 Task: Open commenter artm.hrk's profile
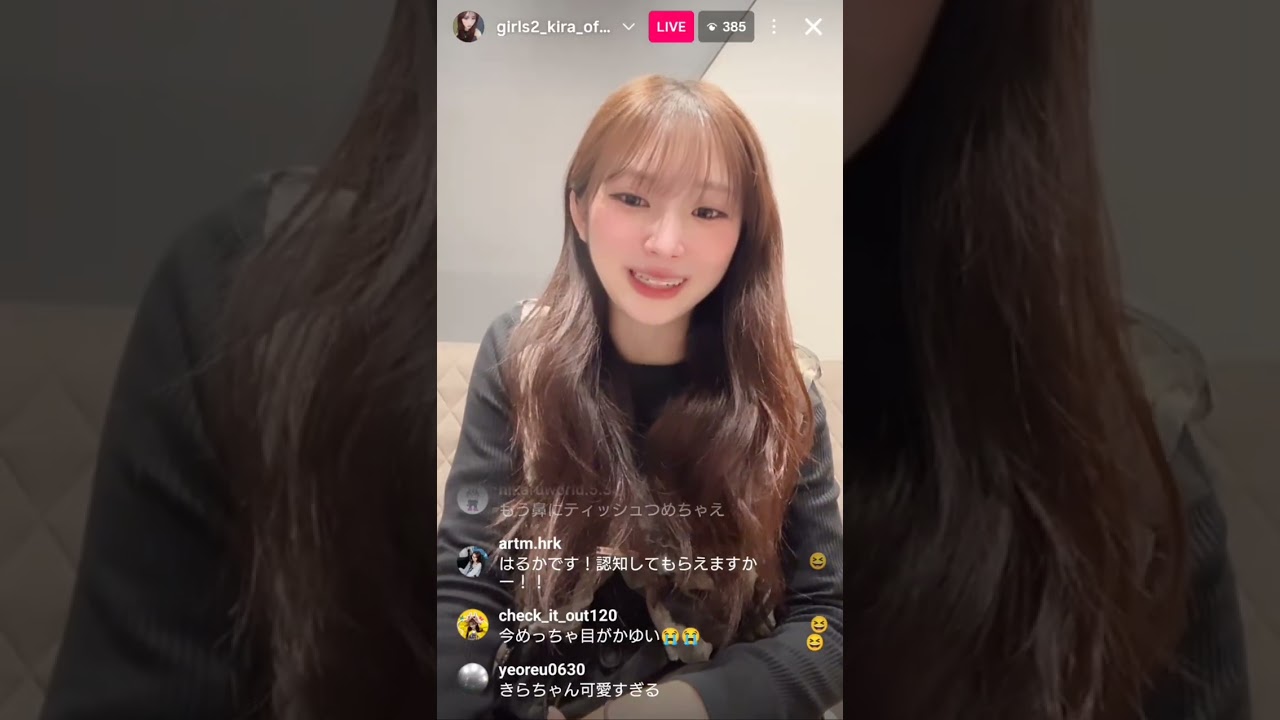(472, 562)
